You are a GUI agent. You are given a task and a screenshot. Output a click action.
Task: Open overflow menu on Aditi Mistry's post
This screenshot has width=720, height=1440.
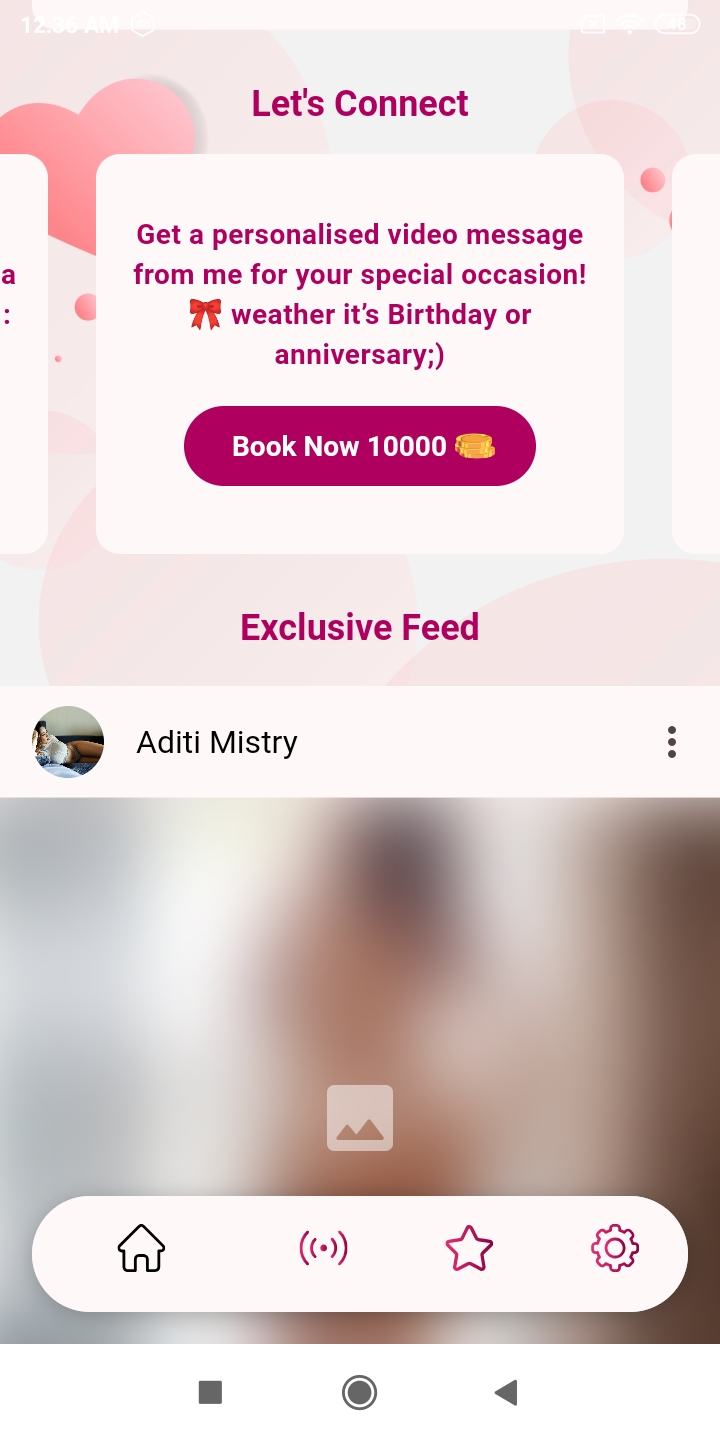671,742
